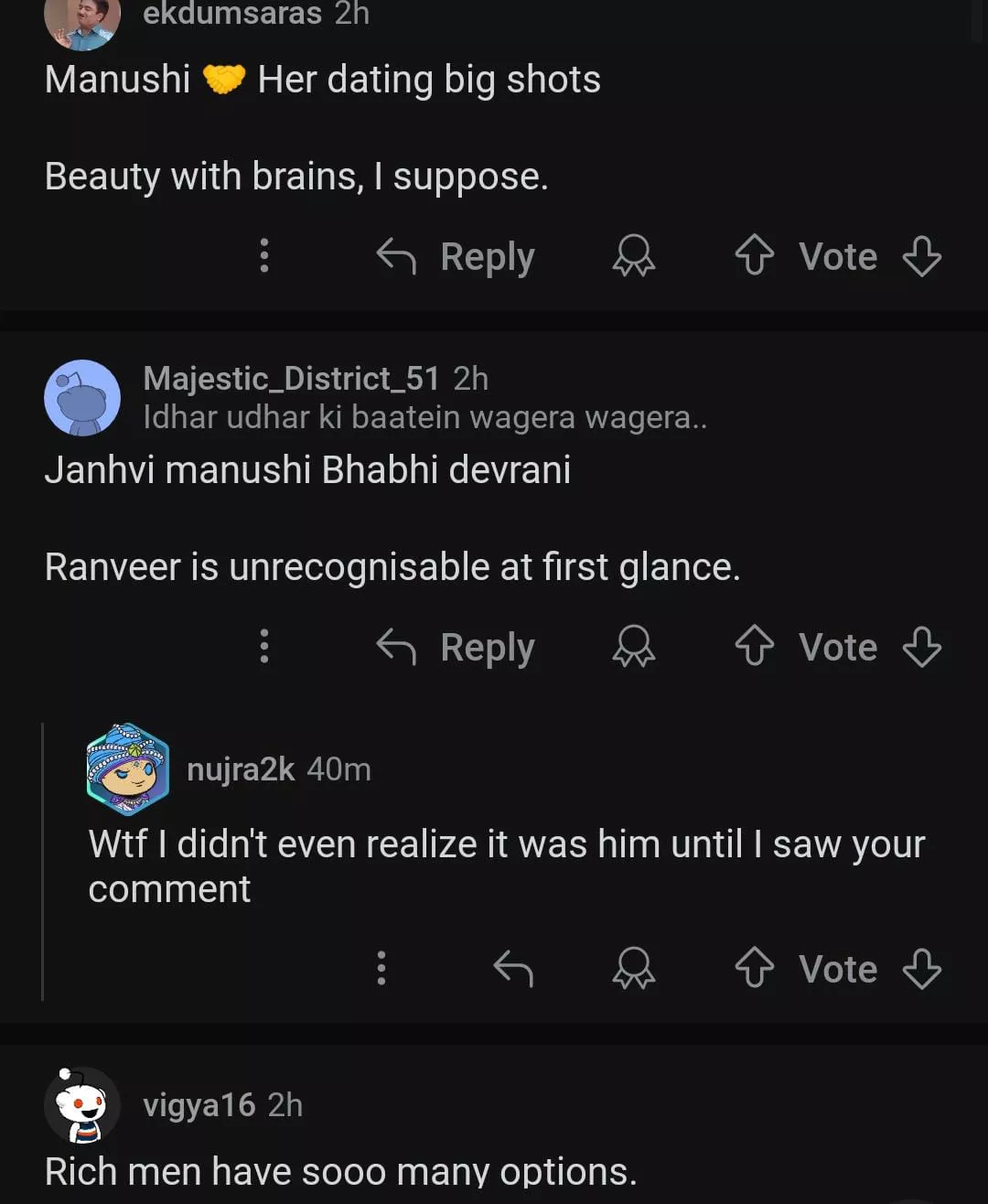
Task: Give an award to nujra2k's comment
Action: coord(633,969)
